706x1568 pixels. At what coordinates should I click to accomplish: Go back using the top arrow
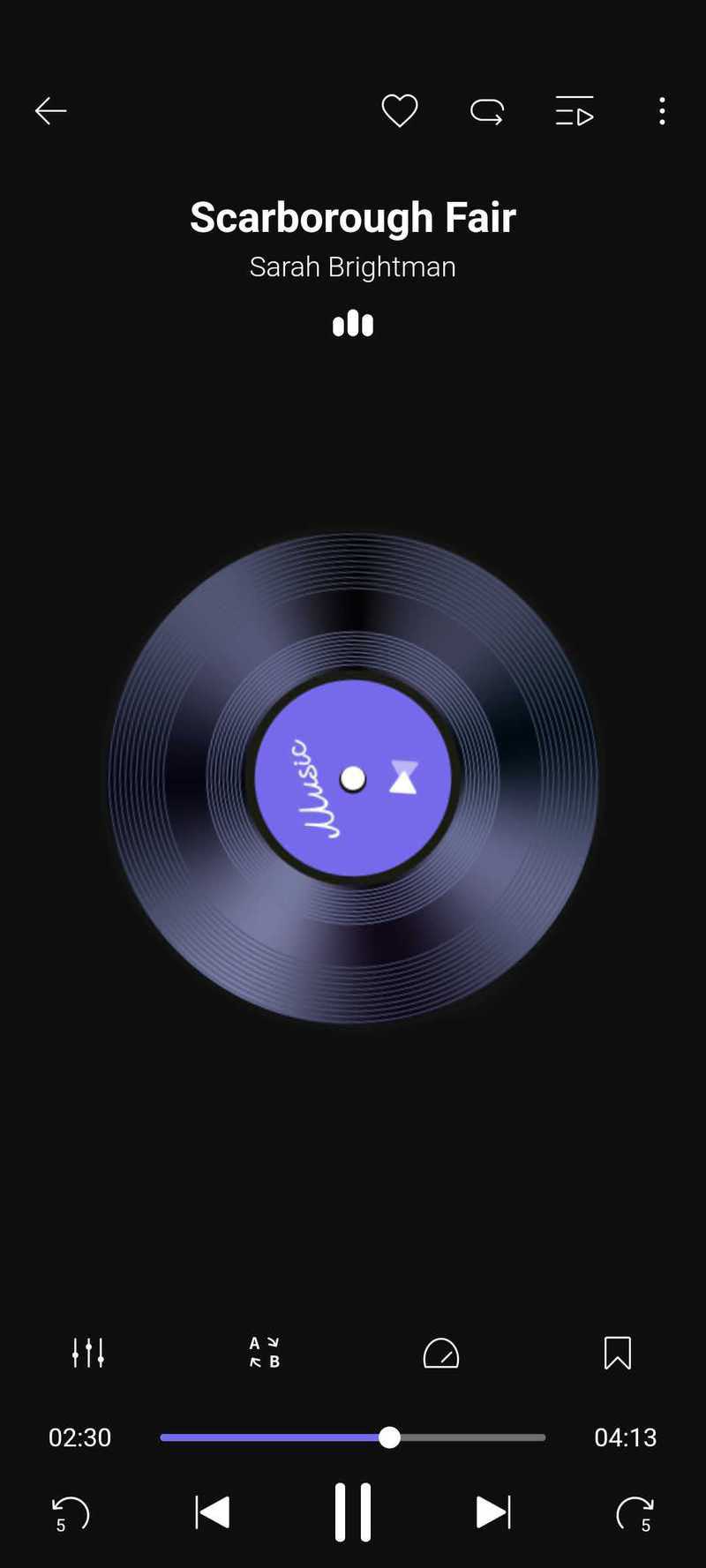point(50,111)
